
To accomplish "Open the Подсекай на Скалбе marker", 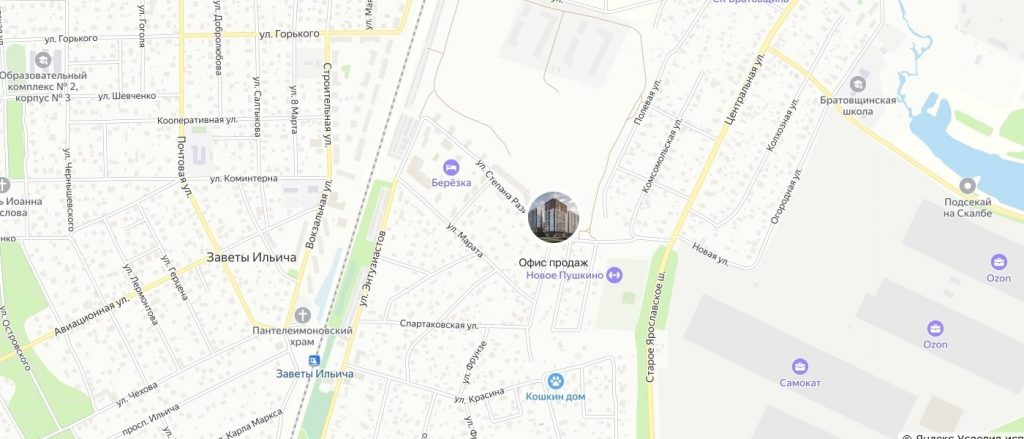I will (967, 186).
